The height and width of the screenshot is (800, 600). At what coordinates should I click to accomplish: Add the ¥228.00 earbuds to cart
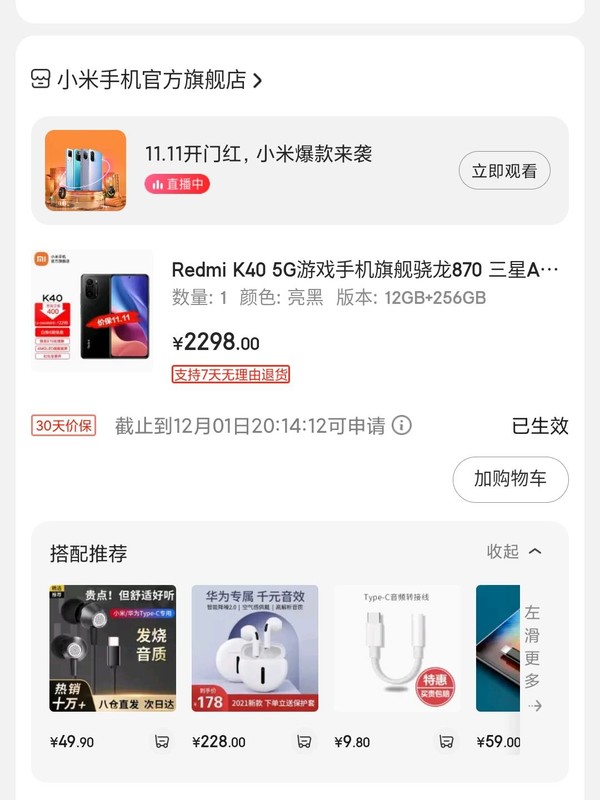pyautogui.click(x=304, y=742)
